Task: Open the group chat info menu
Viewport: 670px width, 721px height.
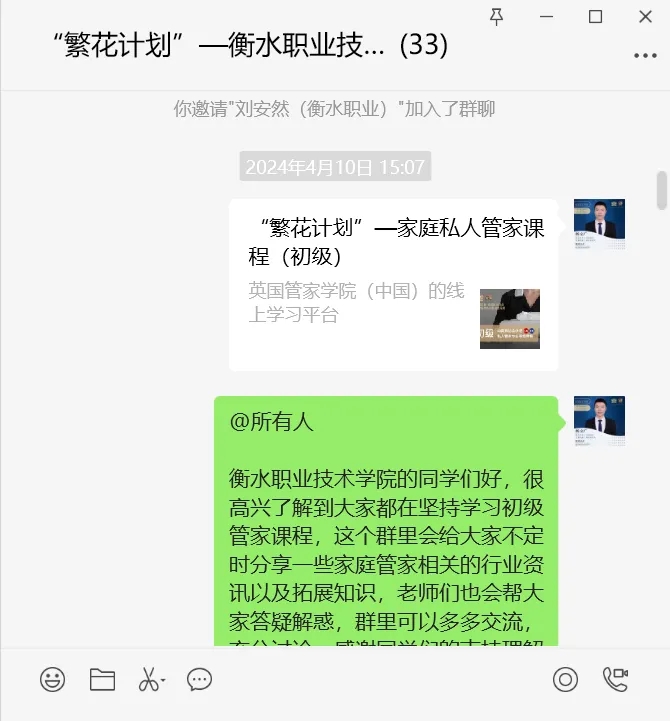Action: point(645,56)
